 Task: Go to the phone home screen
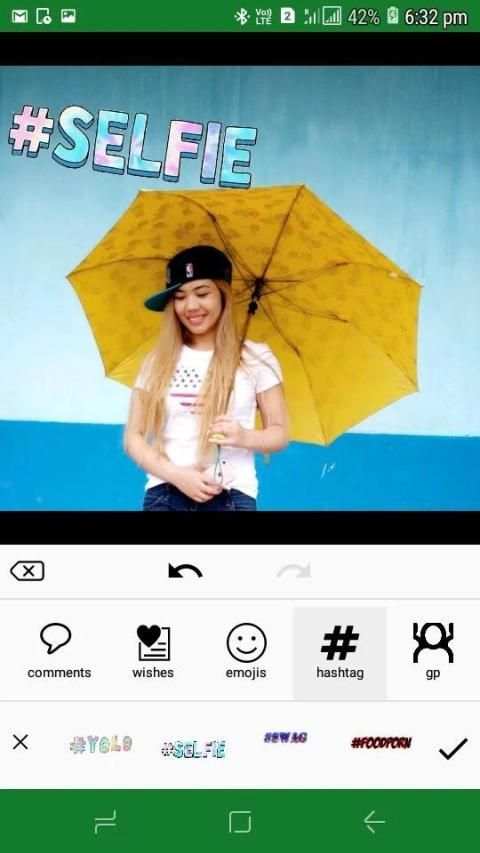coord(240,821)
